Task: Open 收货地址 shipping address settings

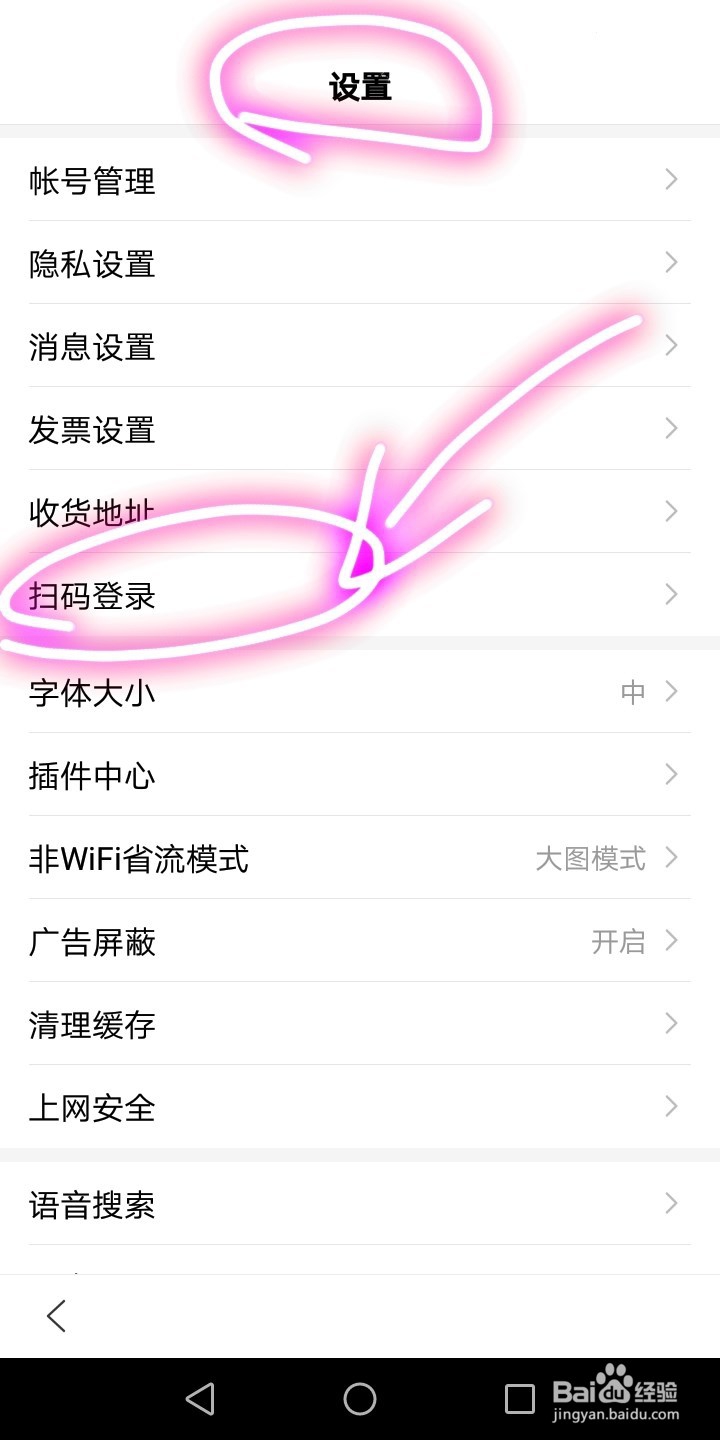Action: tap(91, 512)
